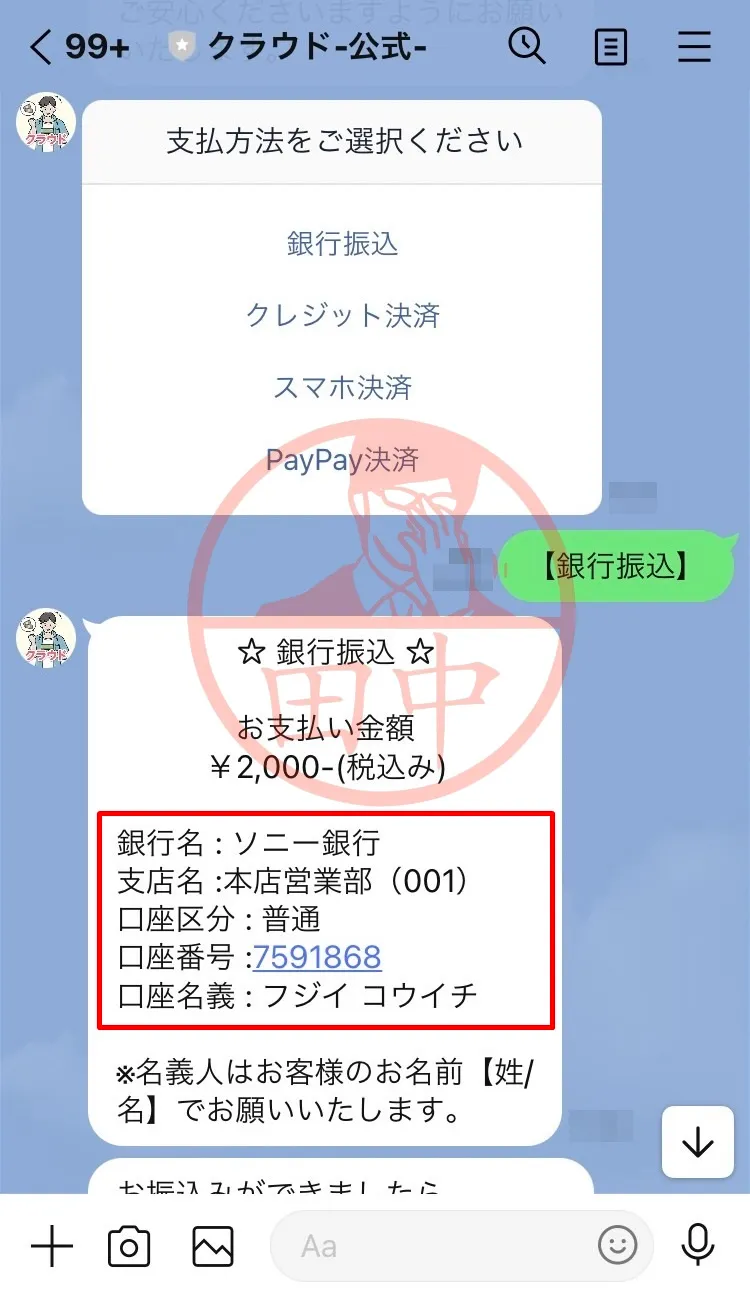Screen dimensions: 750x1296
Task: Open the camera to take a photo
Action: (129, 1246)
